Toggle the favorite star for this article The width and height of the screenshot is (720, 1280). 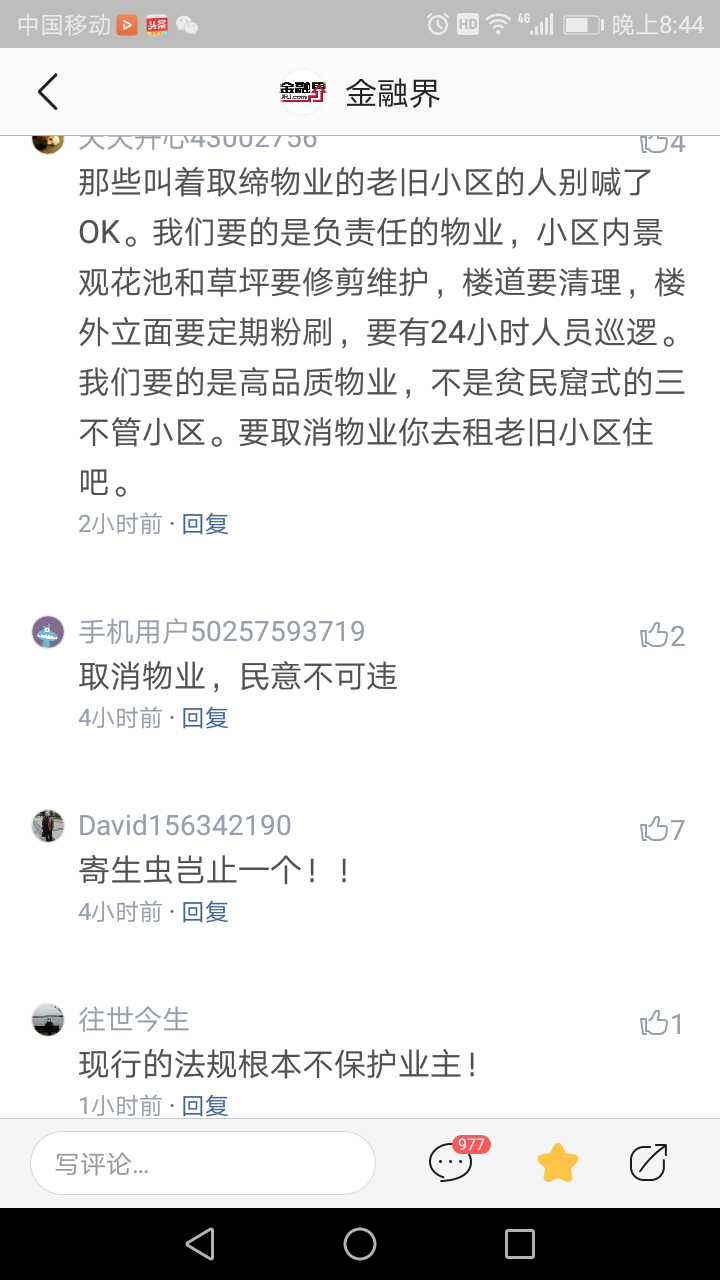pos(558,1163)
